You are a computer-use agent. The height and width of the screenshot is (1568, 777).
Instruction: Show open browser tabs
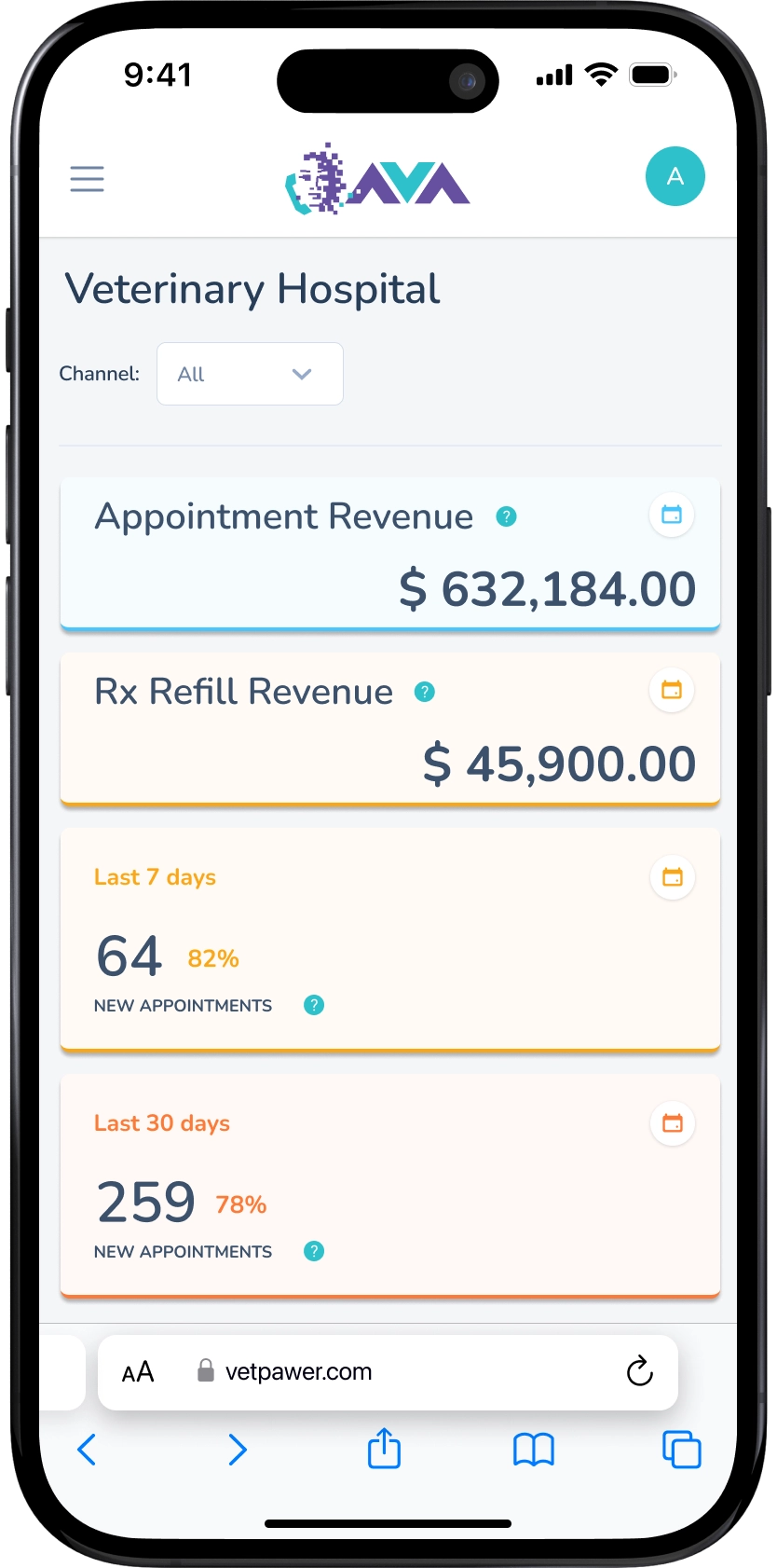[x=681, y=1450]
